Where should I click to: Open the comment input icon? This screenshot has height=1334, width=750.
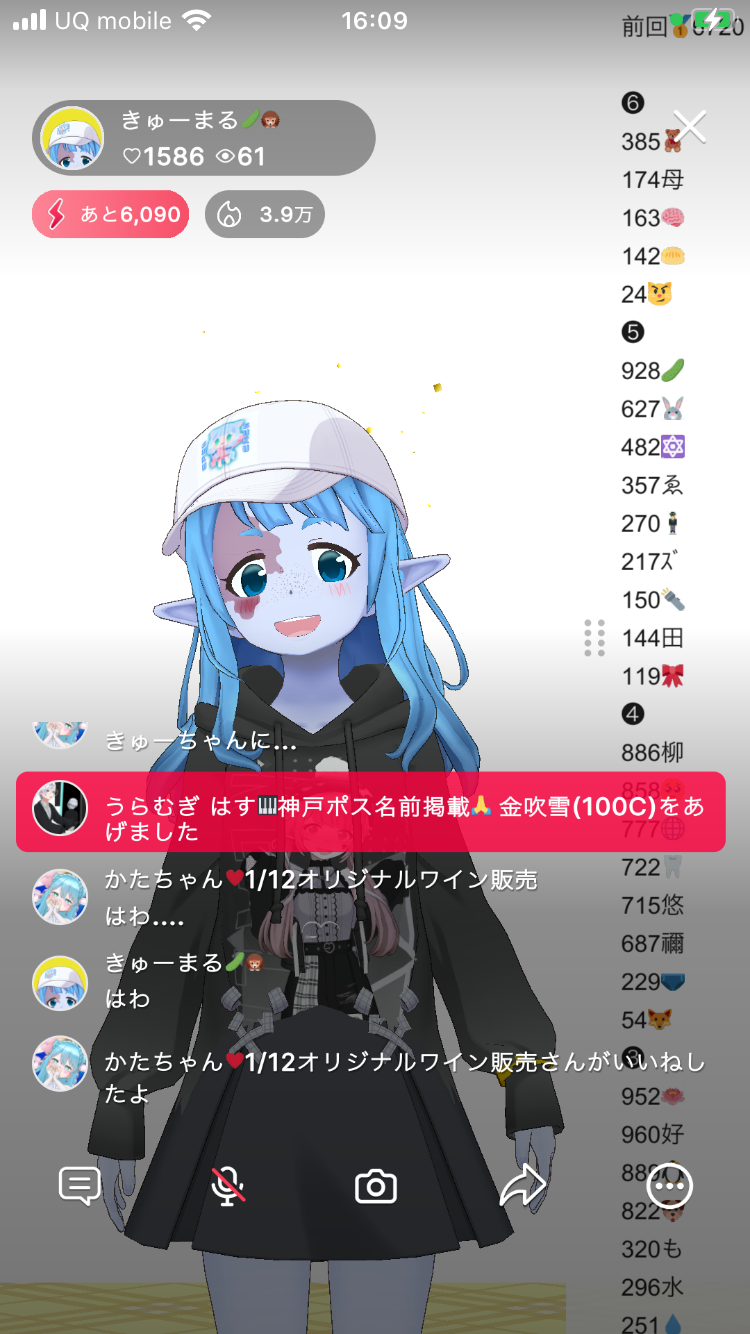[80, 1186]
